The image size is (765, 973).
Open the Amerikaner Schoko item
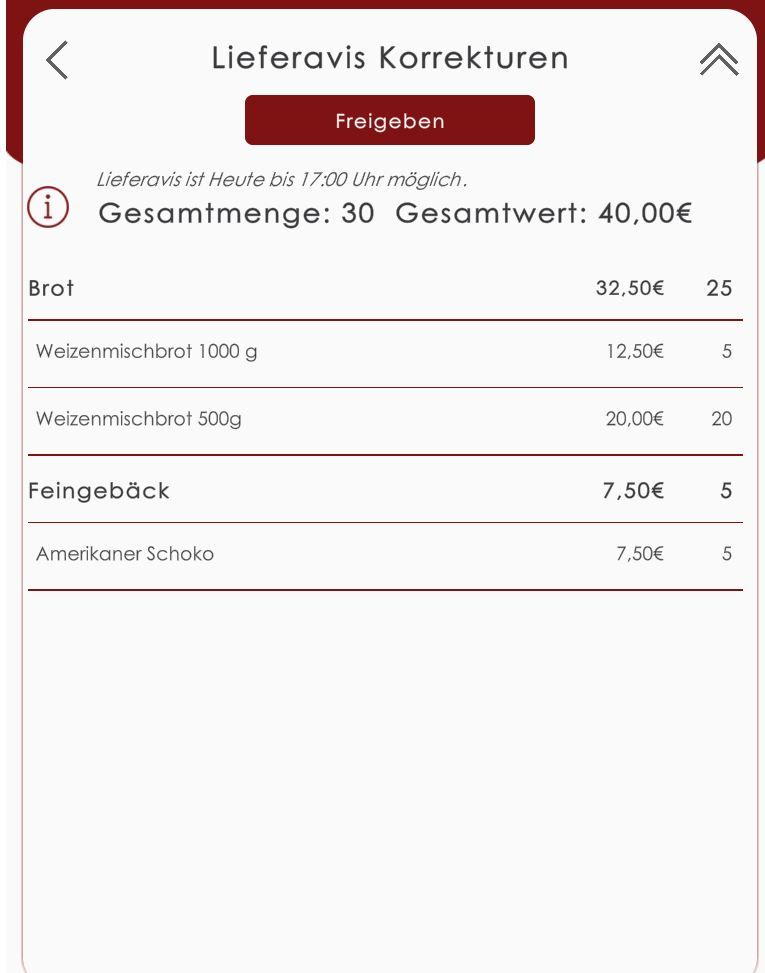[385, 554]
